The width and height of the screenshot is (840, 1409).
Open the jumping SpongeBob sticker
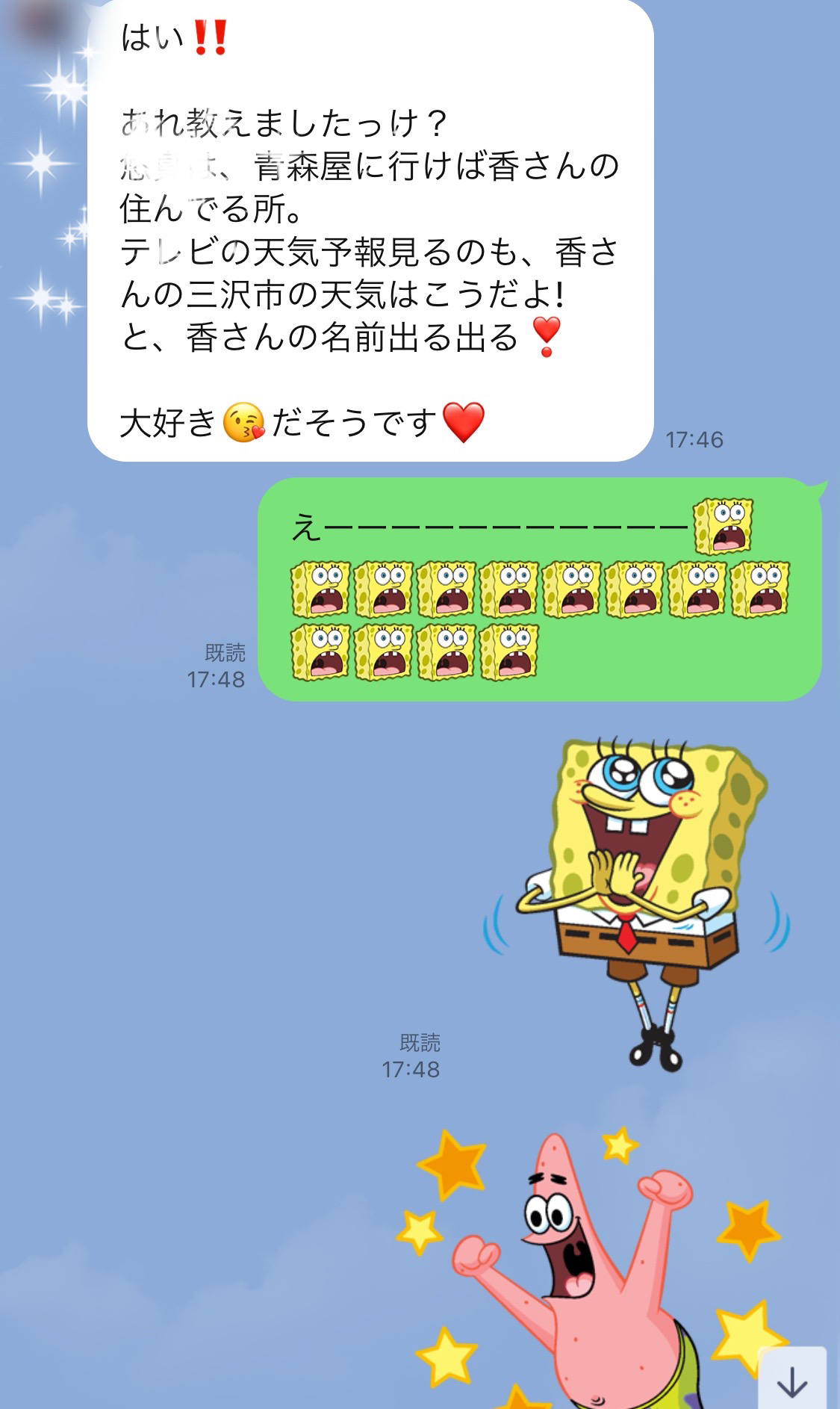[x=636, y=904]
